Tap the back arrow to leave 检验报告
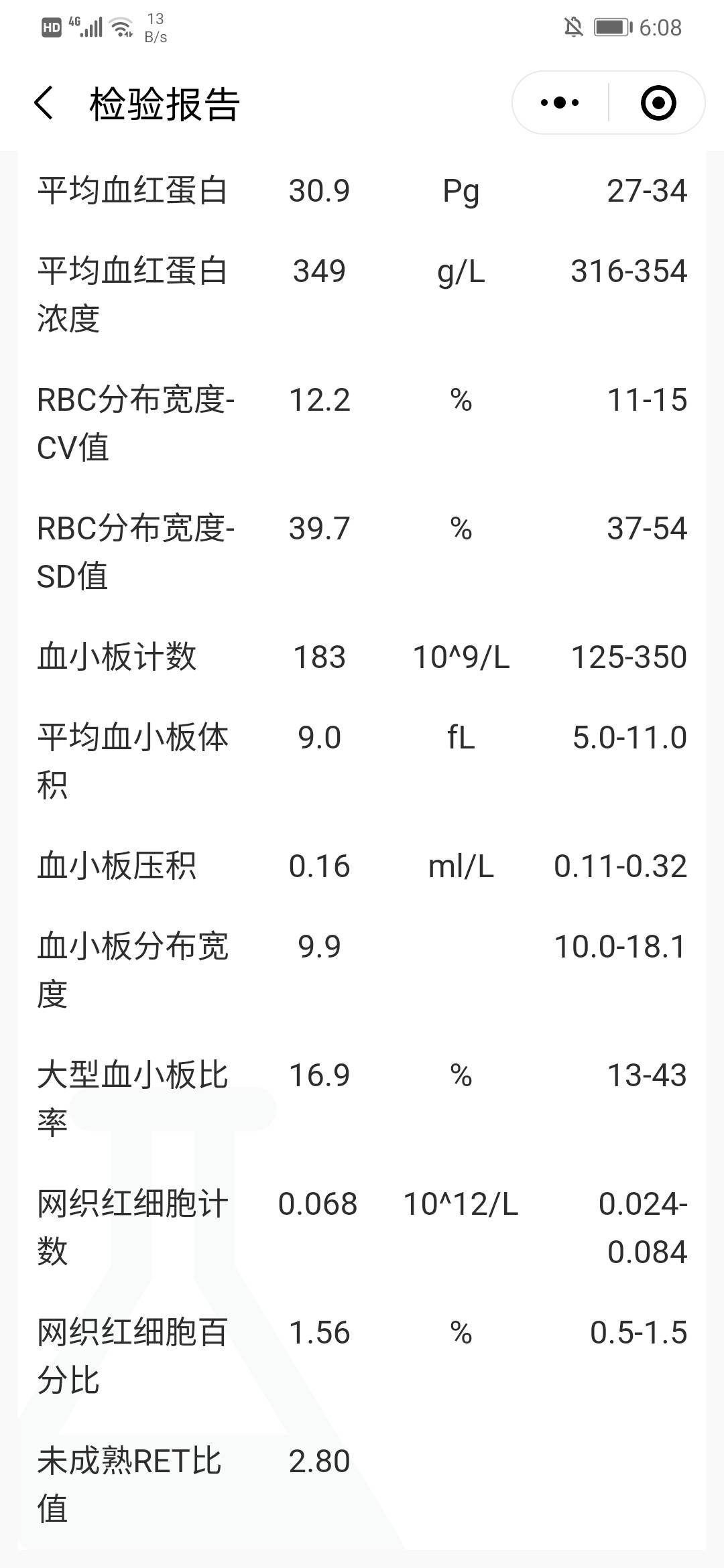 pyautogui.click(x=43, y=102)
